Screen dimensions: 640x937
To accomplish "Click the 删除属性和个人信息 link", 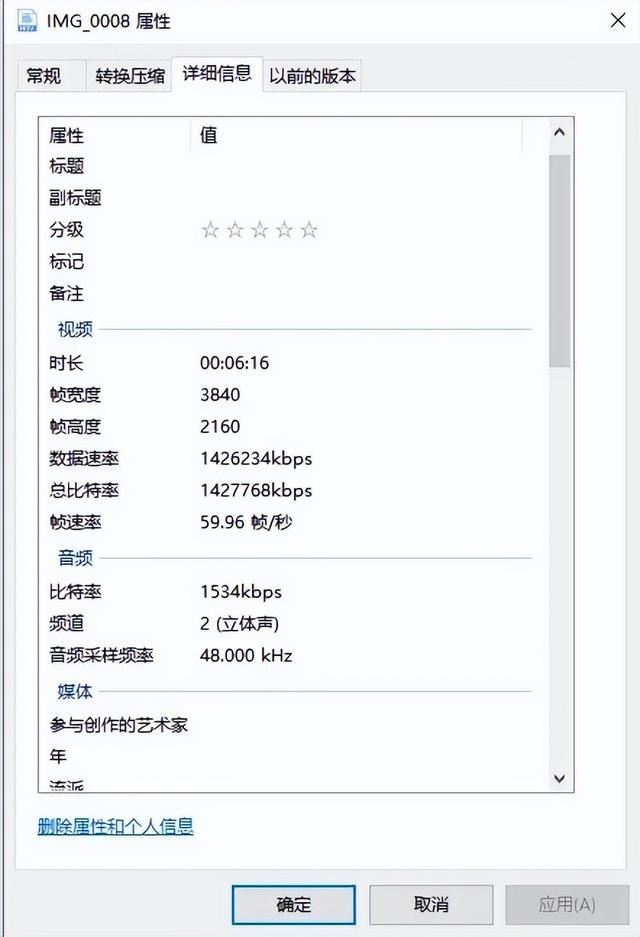I will 116,826.
